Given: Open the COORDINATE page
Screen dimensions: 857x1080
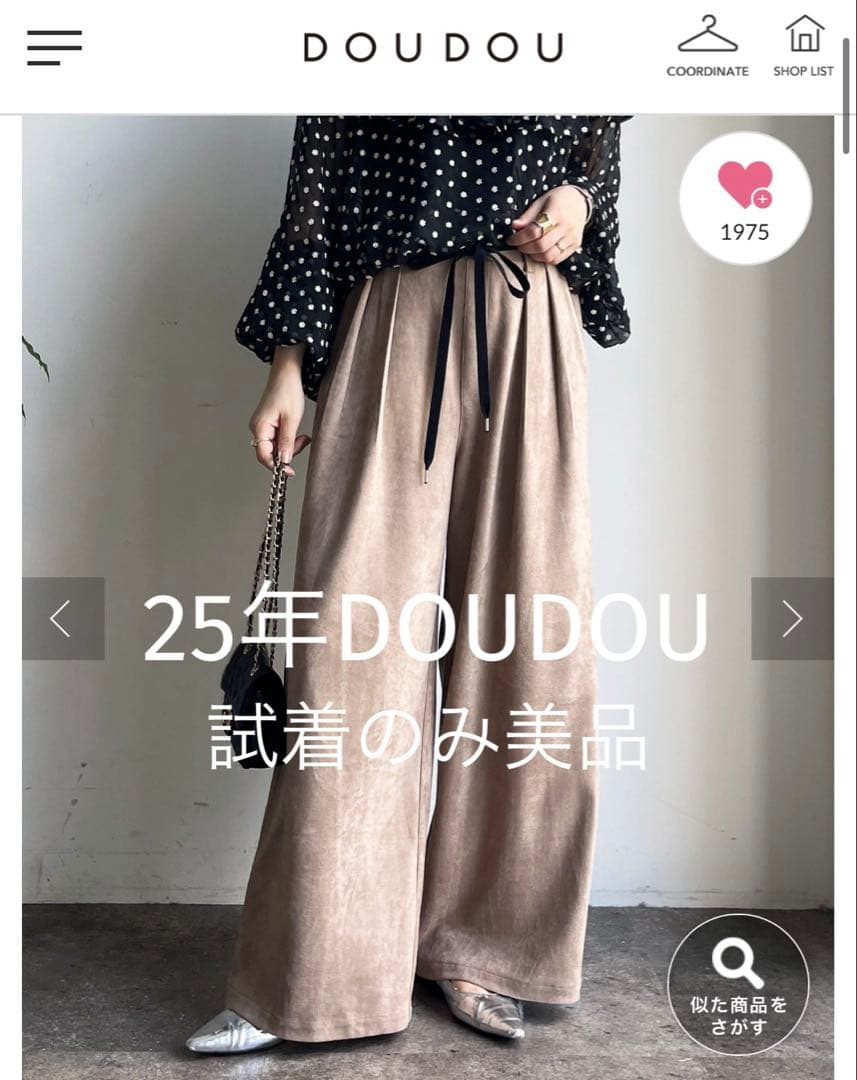Looking at the screenshot, I should pos(707,46).
